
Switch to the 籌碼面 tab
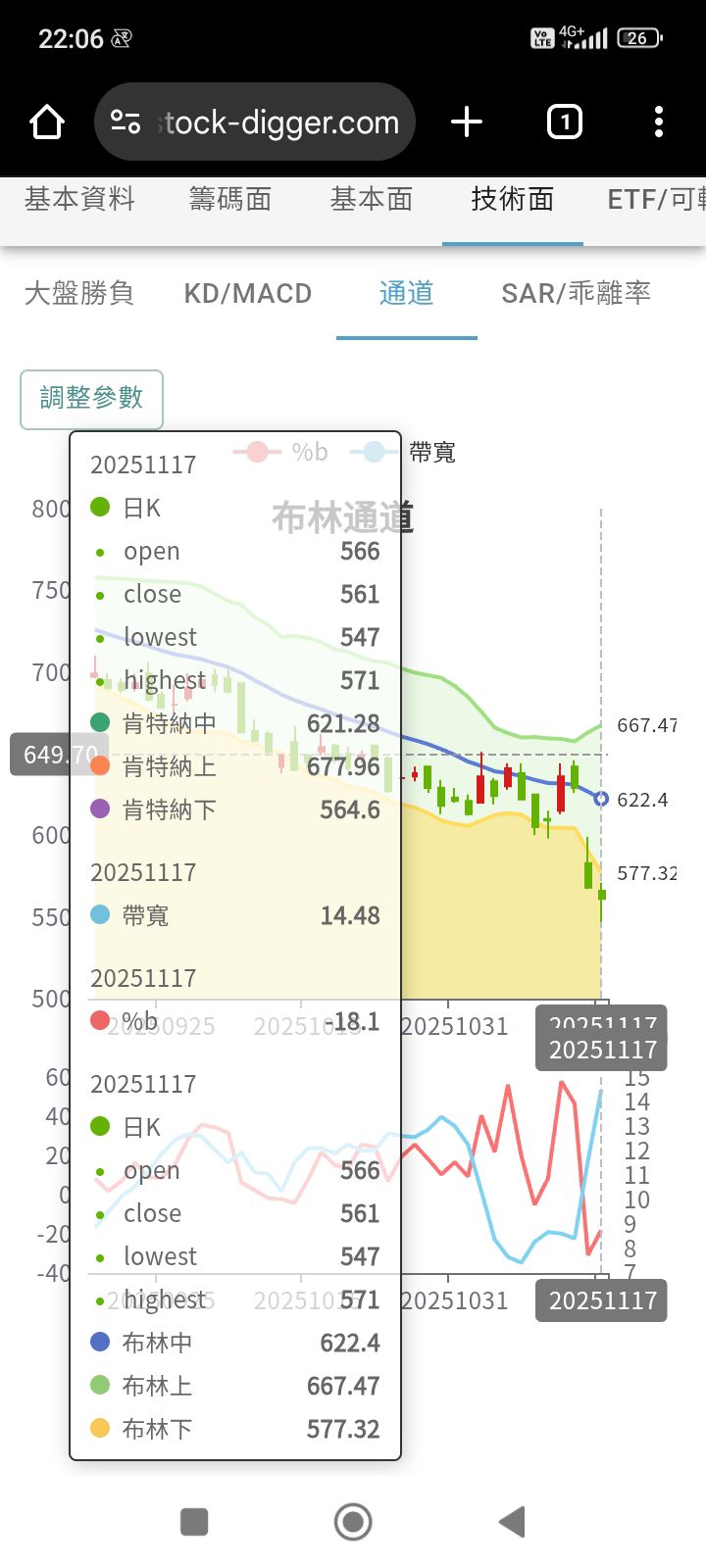(x=230, y=200)
